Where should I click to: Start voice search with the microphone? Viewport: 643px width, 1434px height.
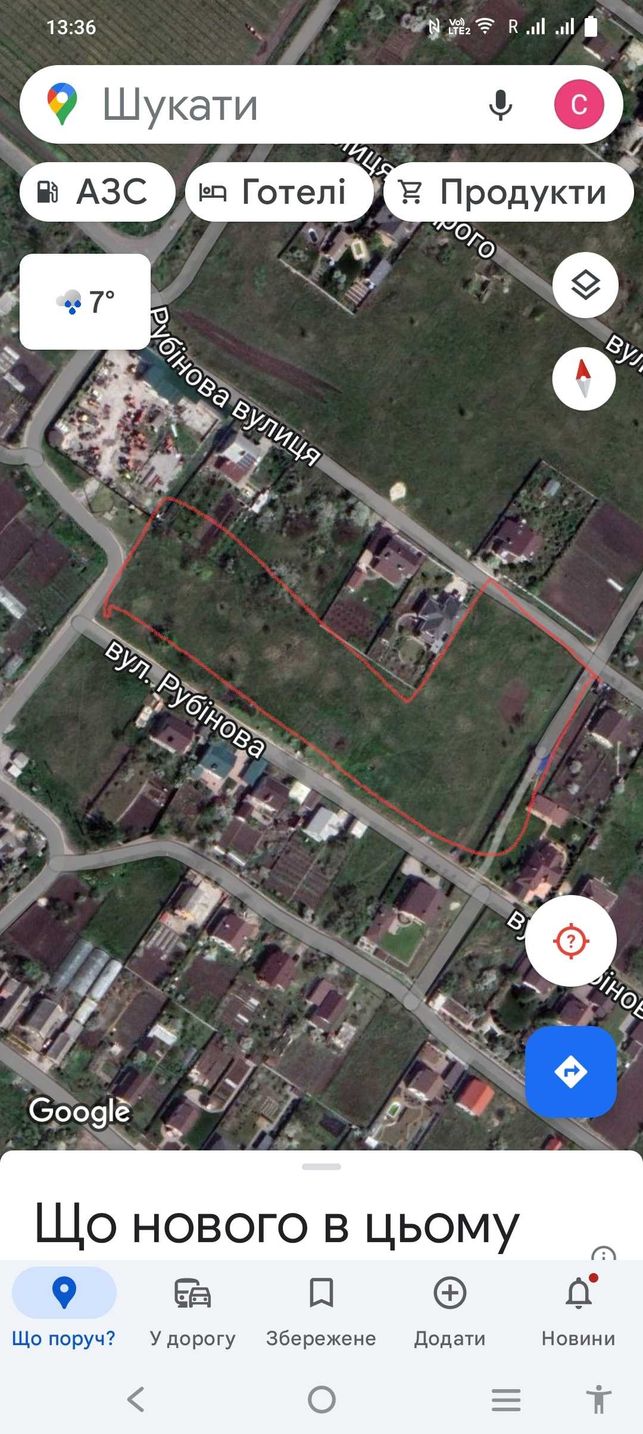coord(500,105)
